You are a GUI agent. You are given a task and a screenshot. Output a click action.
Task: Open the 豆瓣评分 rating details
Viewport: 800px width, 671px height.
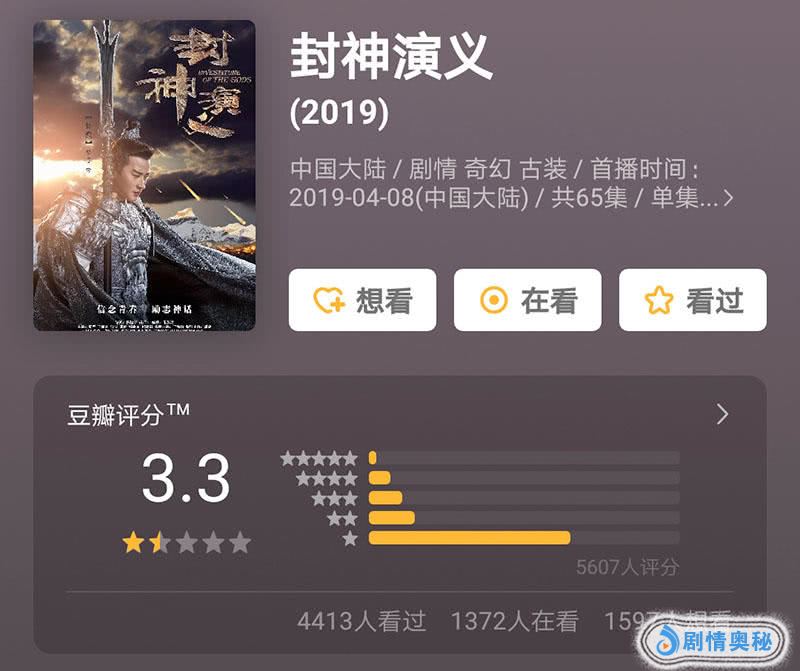pyautogui.click(x=722, y=415)
